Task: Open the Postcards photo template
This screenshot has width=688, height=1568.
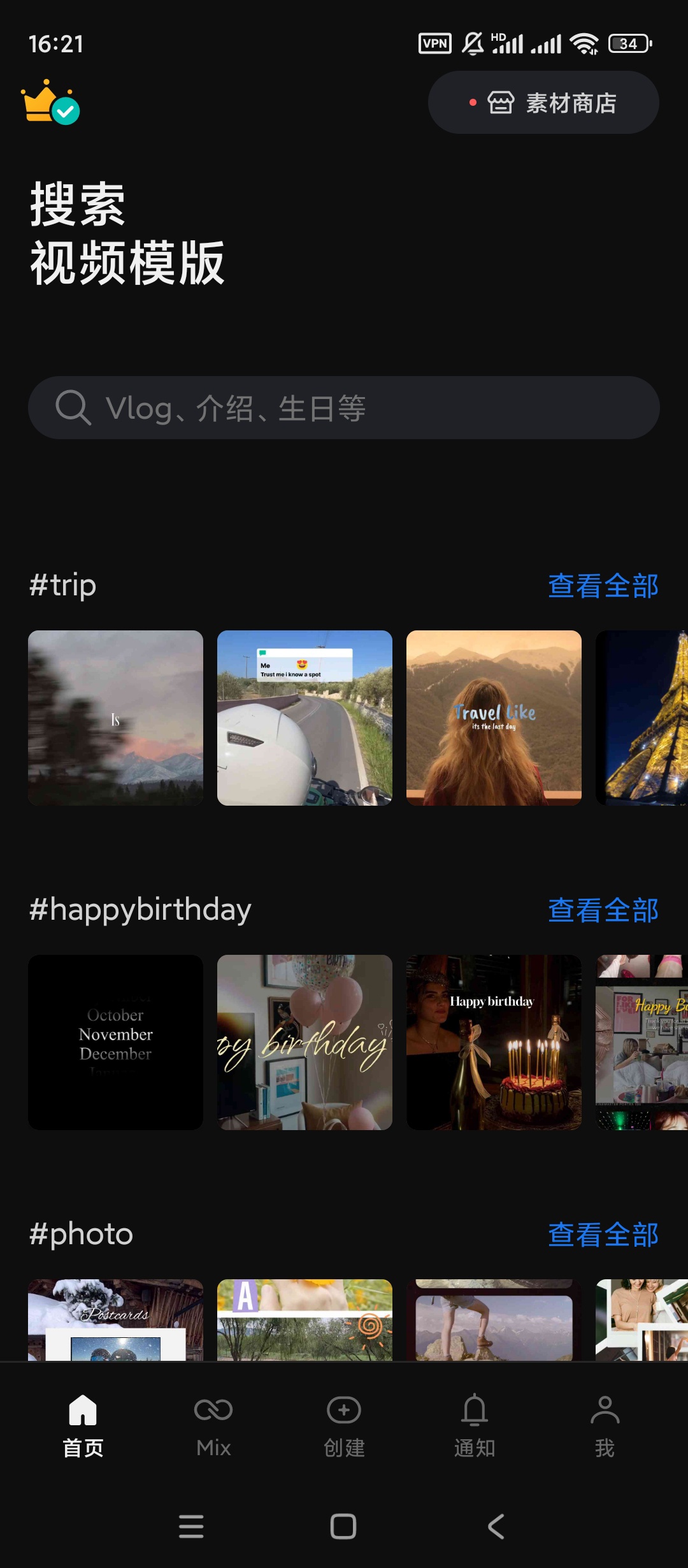Action: coord(115,1319)
